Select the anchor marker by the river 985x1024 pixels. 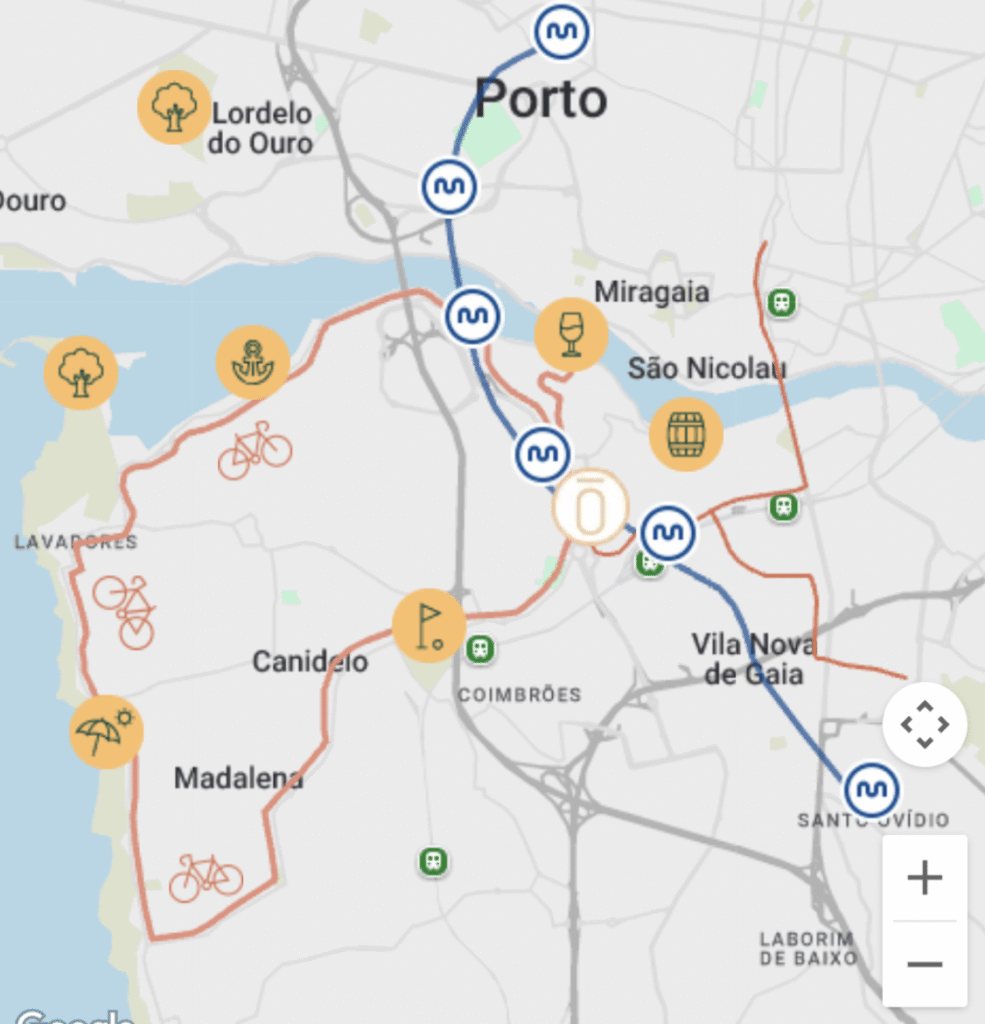(x=253, y=362)
